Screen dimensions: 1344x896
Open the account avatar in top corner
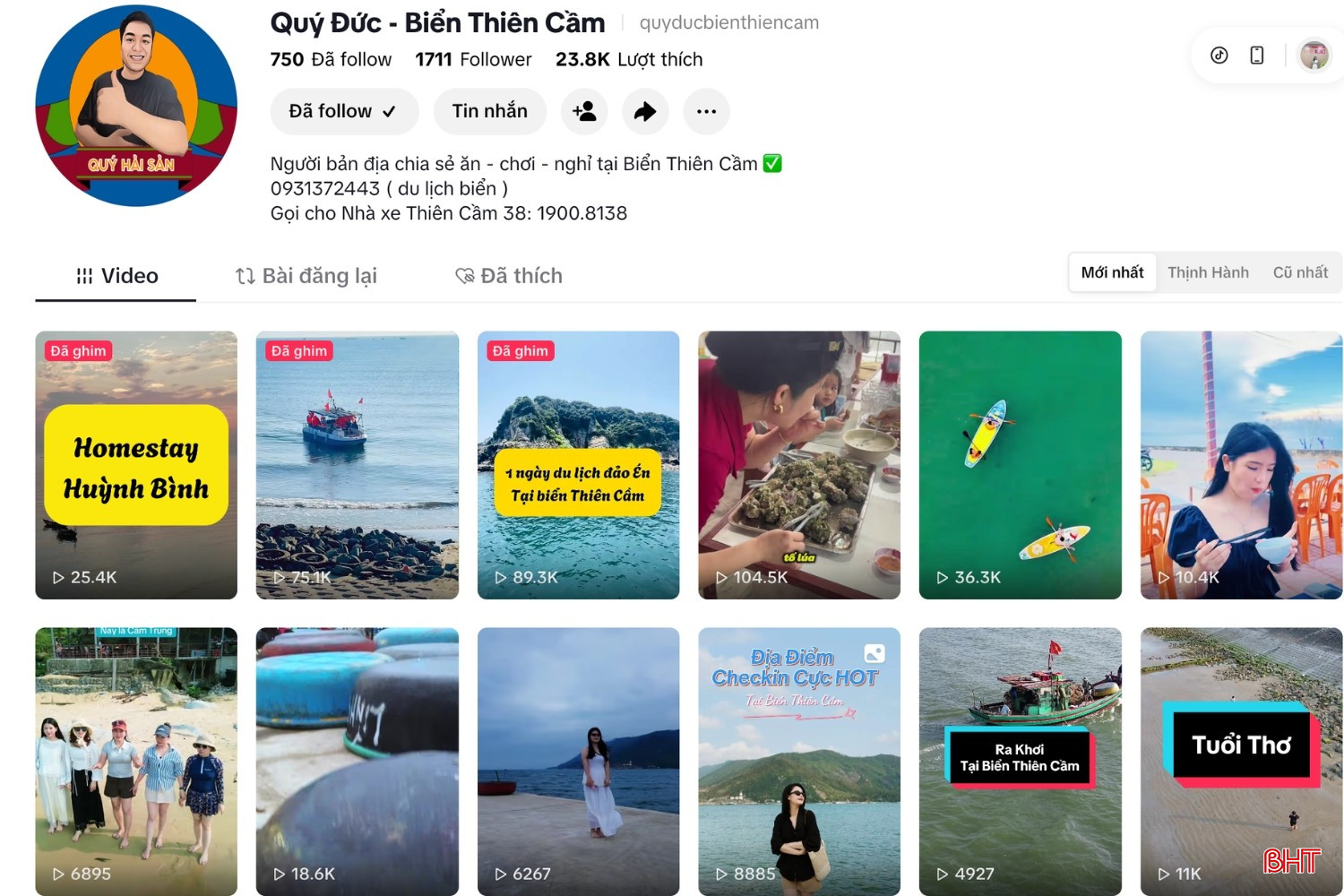1314,56
